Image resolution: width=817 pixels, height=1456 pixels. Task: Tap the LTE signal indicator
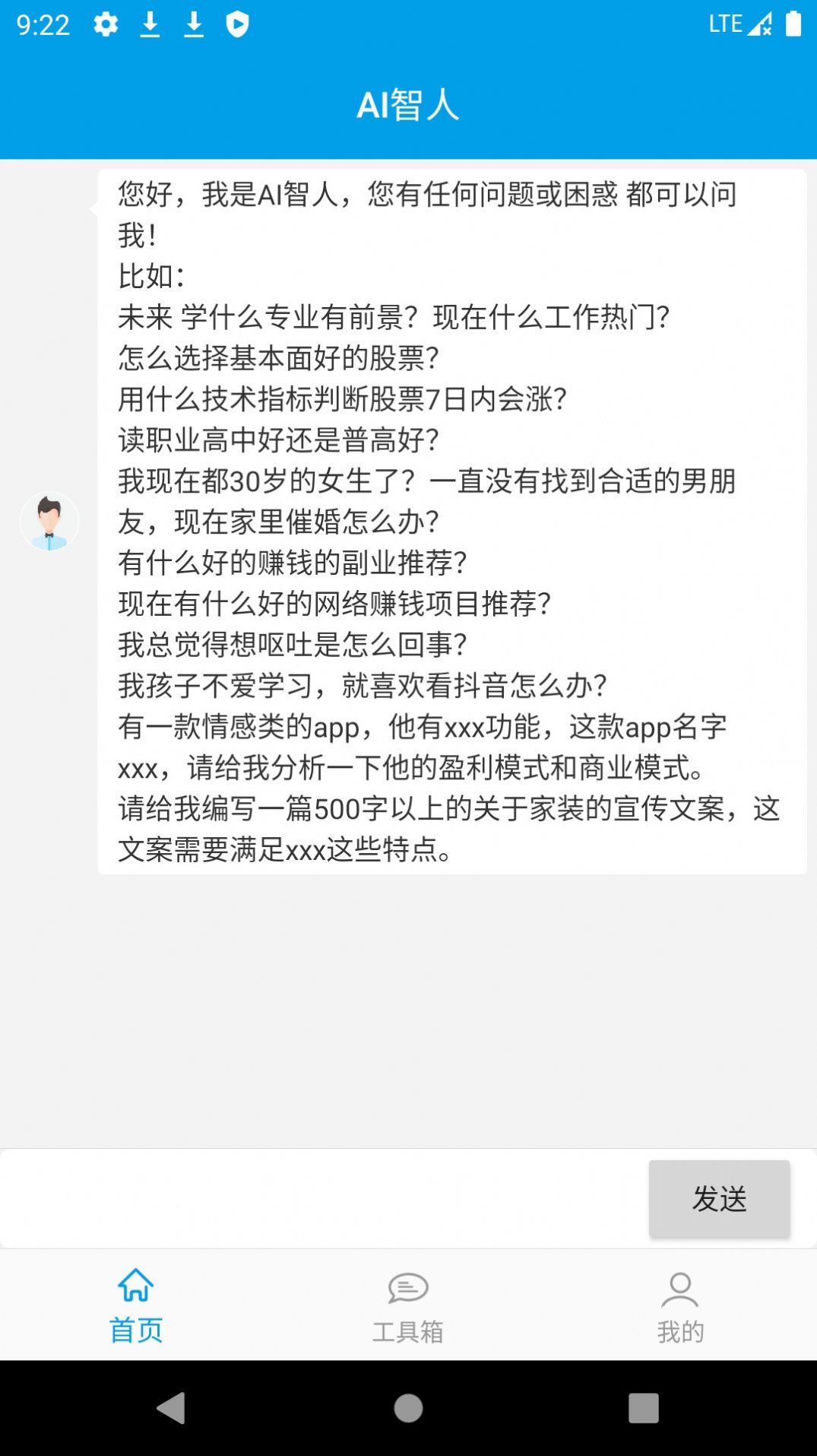tap(724, 23)
